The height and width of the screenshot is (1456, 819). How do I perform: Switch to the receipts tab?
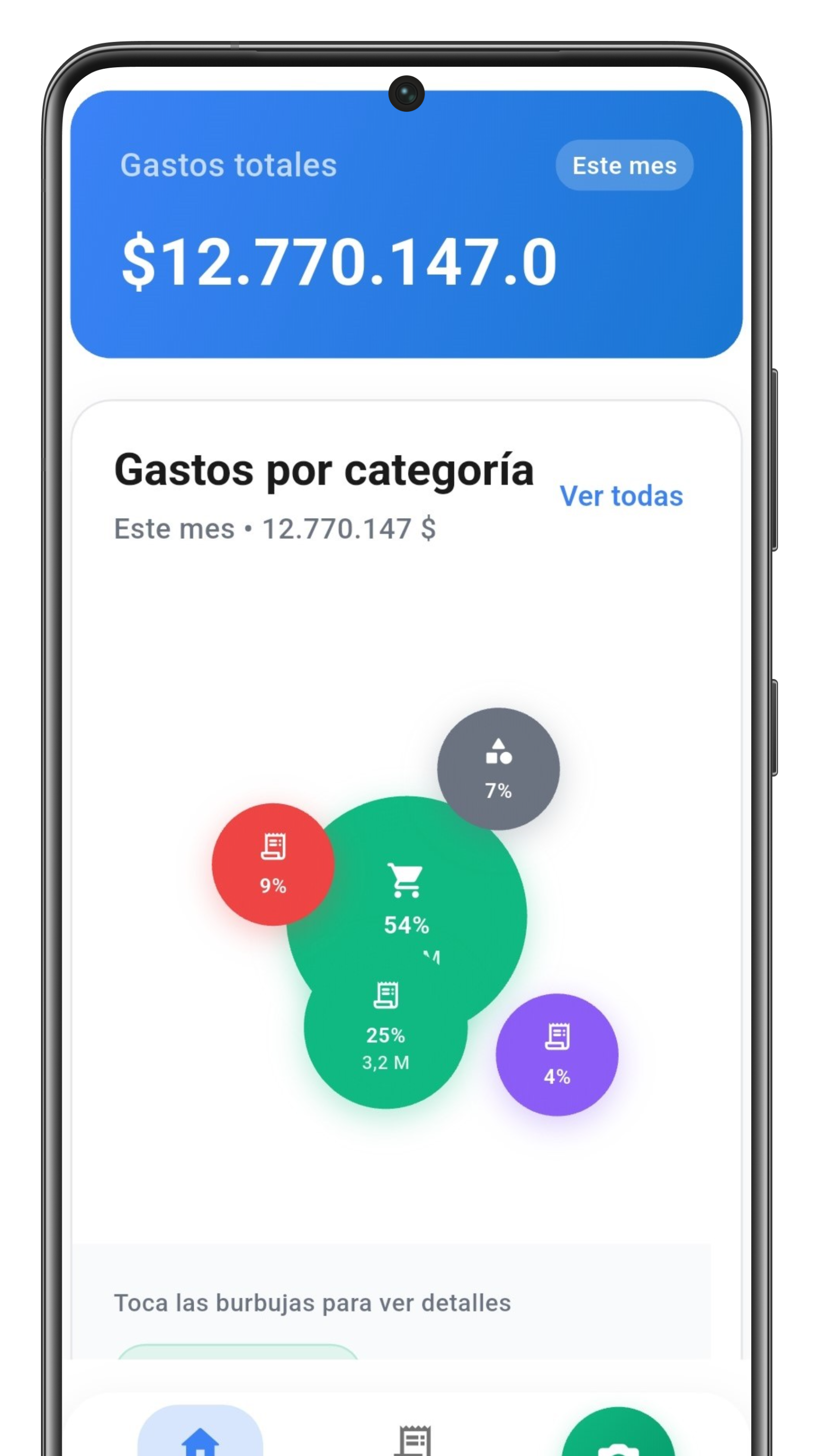(x=415, y=1438)
